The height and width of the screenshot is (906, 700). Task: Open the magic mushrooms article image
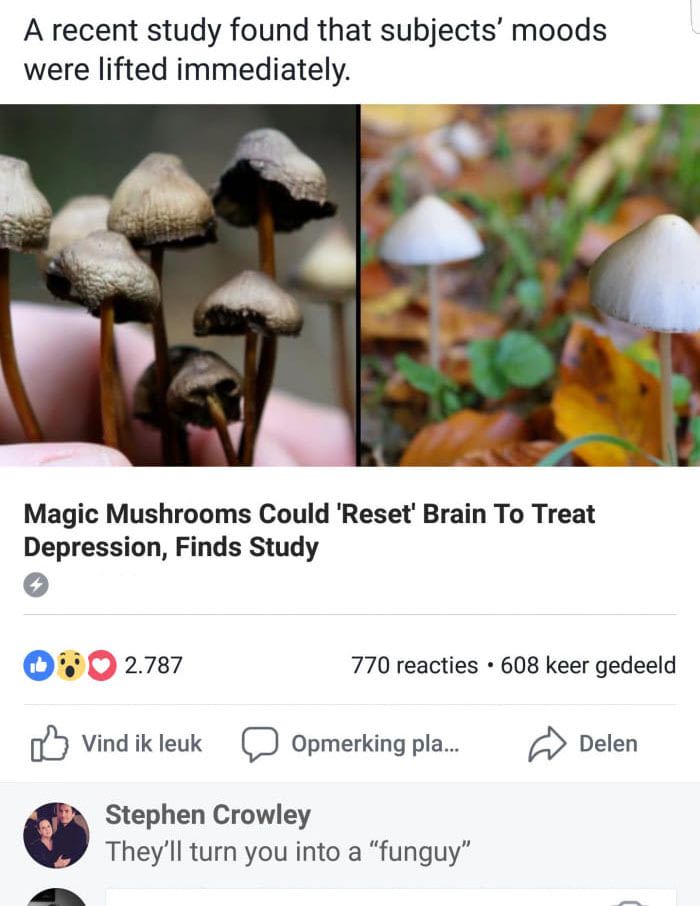coord(350,285)
